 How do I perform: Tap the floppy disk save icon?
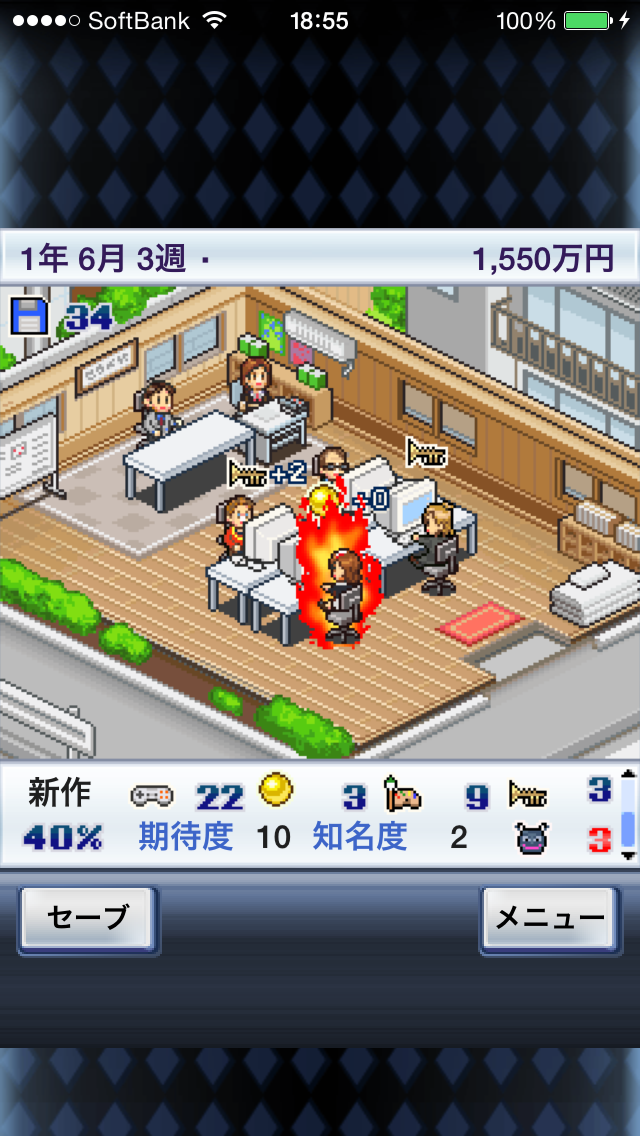click(x=28, y=317)
